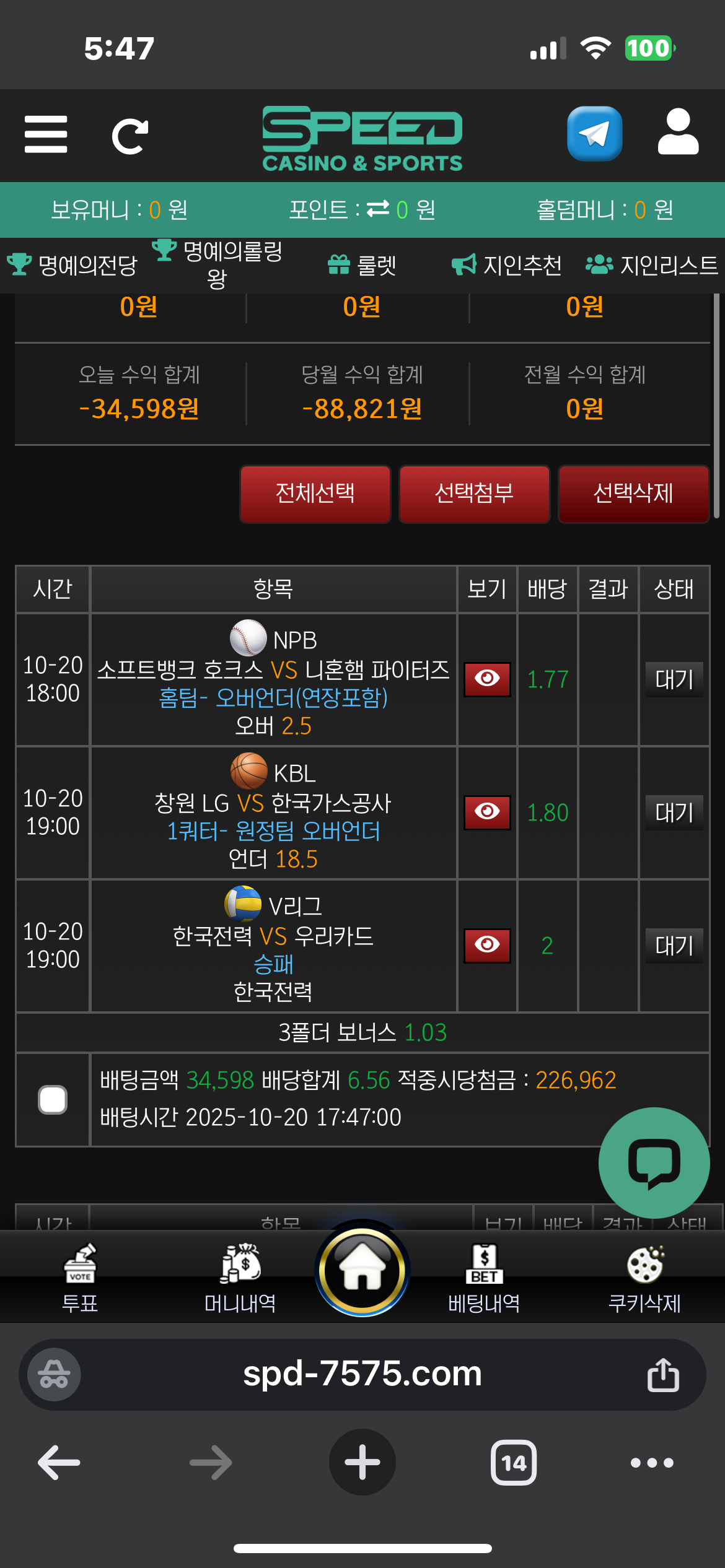
Task: Tap the 선택삭제 button
Action: coord(633,494)
